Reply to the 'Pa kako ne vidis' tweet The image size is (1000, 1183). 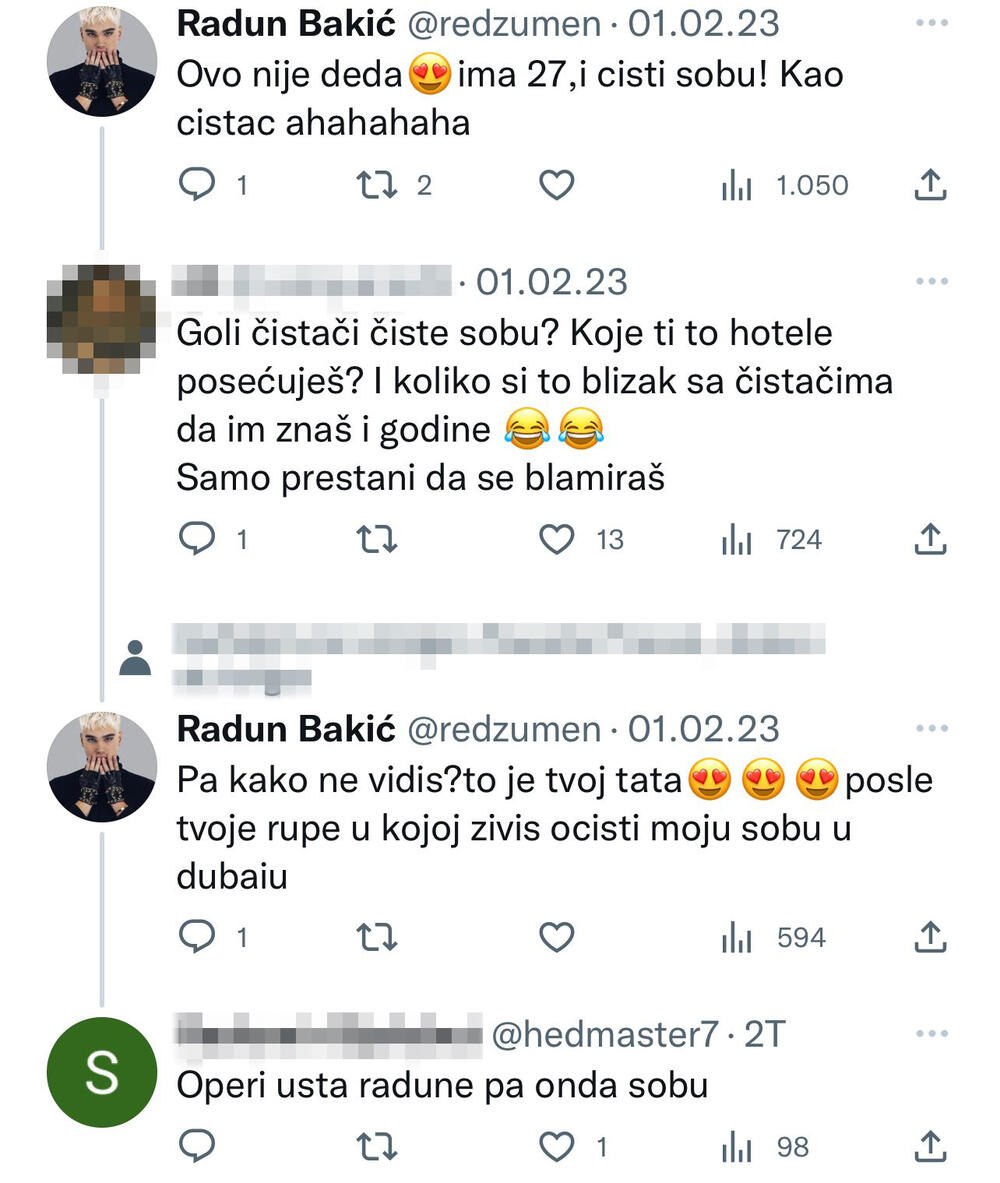pyautogui.click(x=198, y=937)
